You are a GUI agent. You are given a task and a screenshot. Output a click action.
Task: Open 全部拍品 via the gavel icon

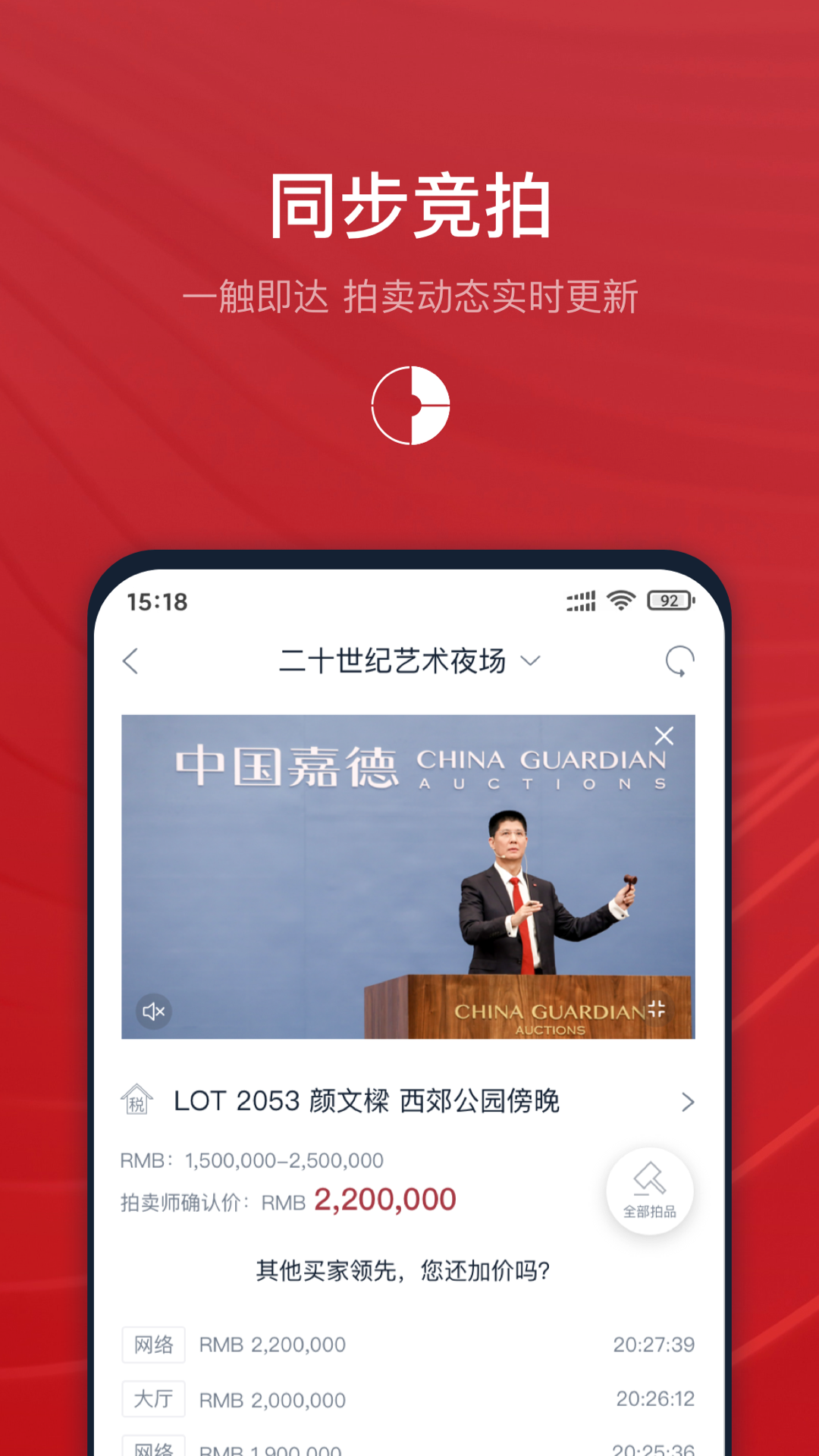point(651,1192)
